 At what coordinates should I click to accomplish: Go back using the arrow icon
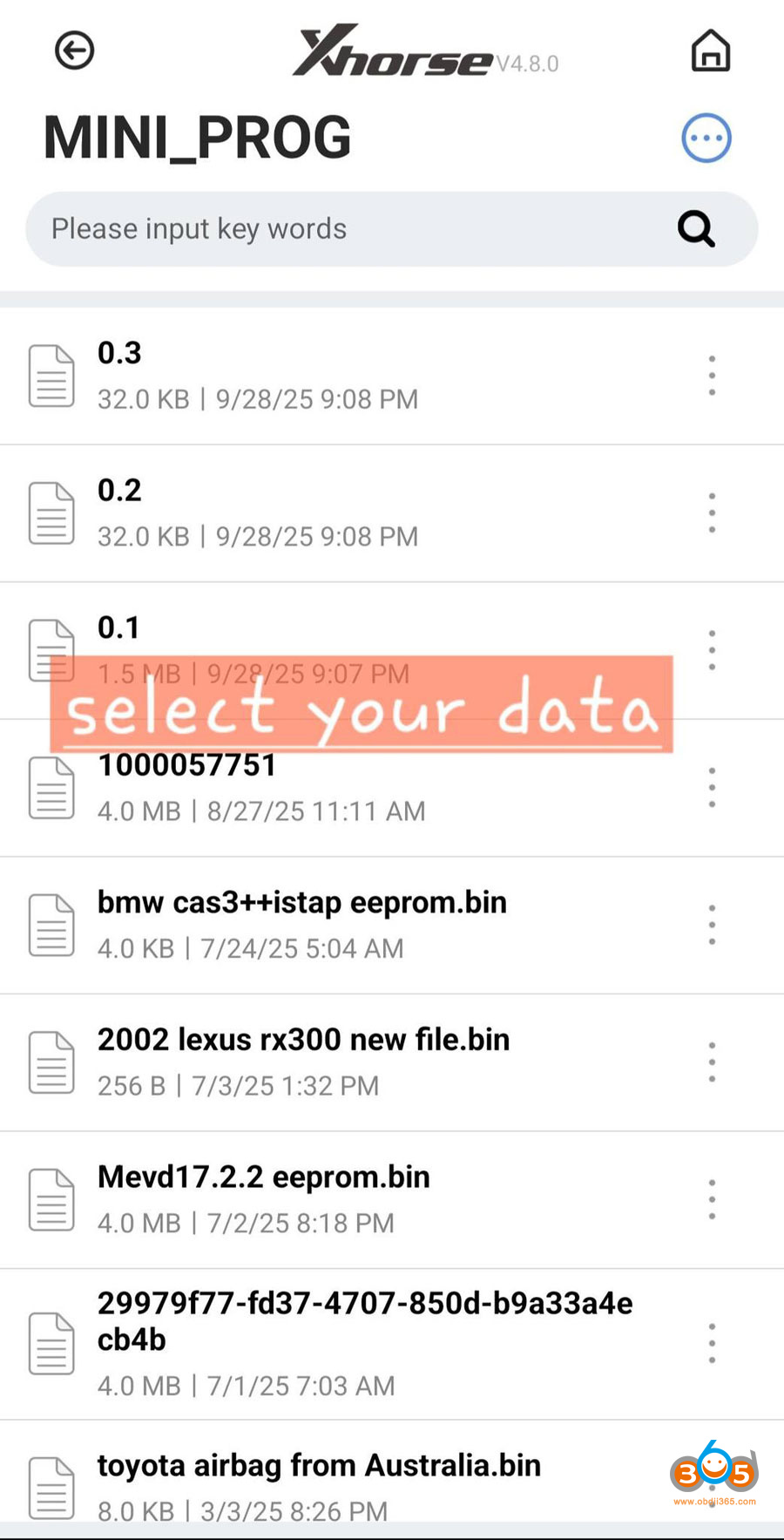[74, 51]
